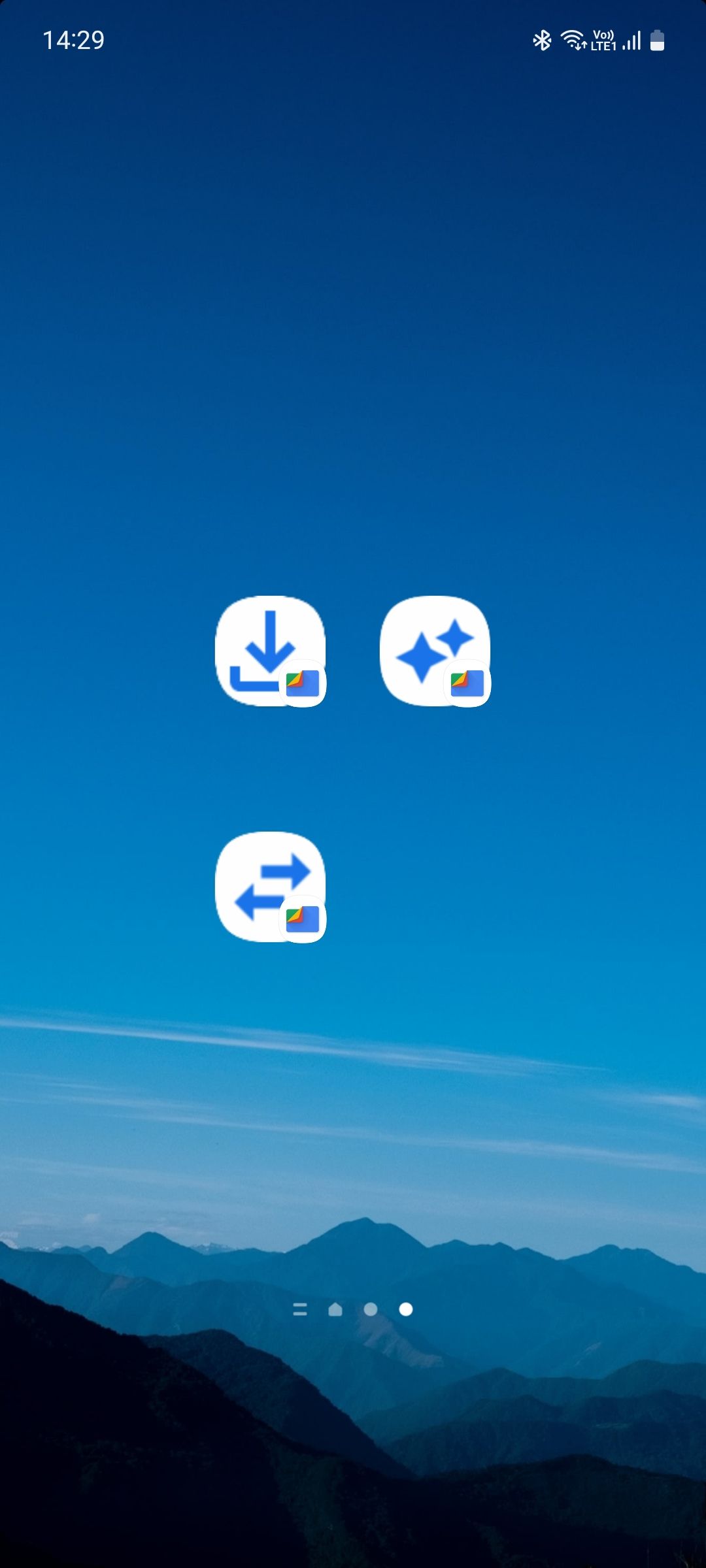Tap the Bluetooth icon in the status bar
706x1568 pixels.
(541, 41)
